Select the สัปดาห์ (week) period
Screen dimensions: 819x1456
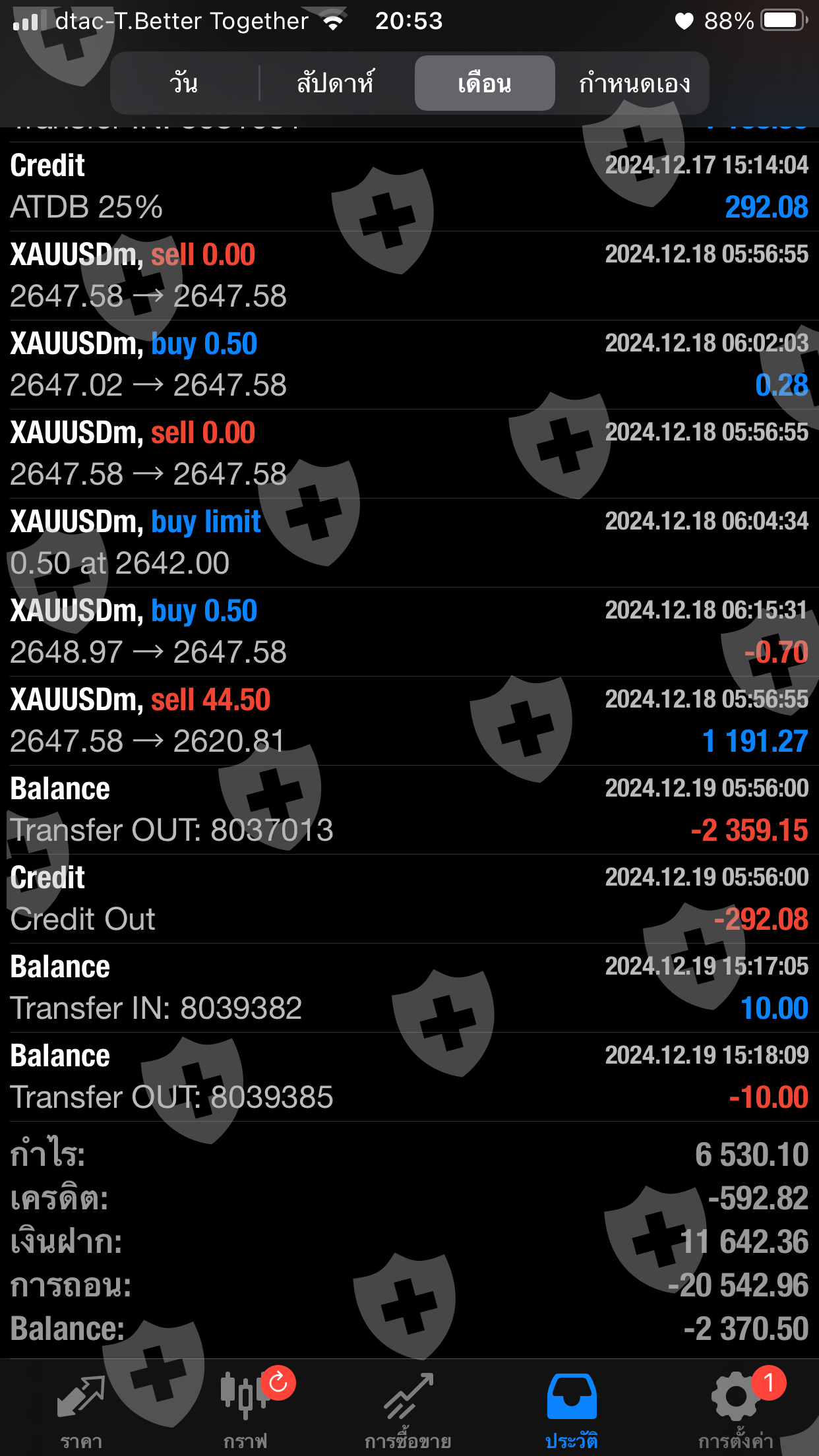336,84
